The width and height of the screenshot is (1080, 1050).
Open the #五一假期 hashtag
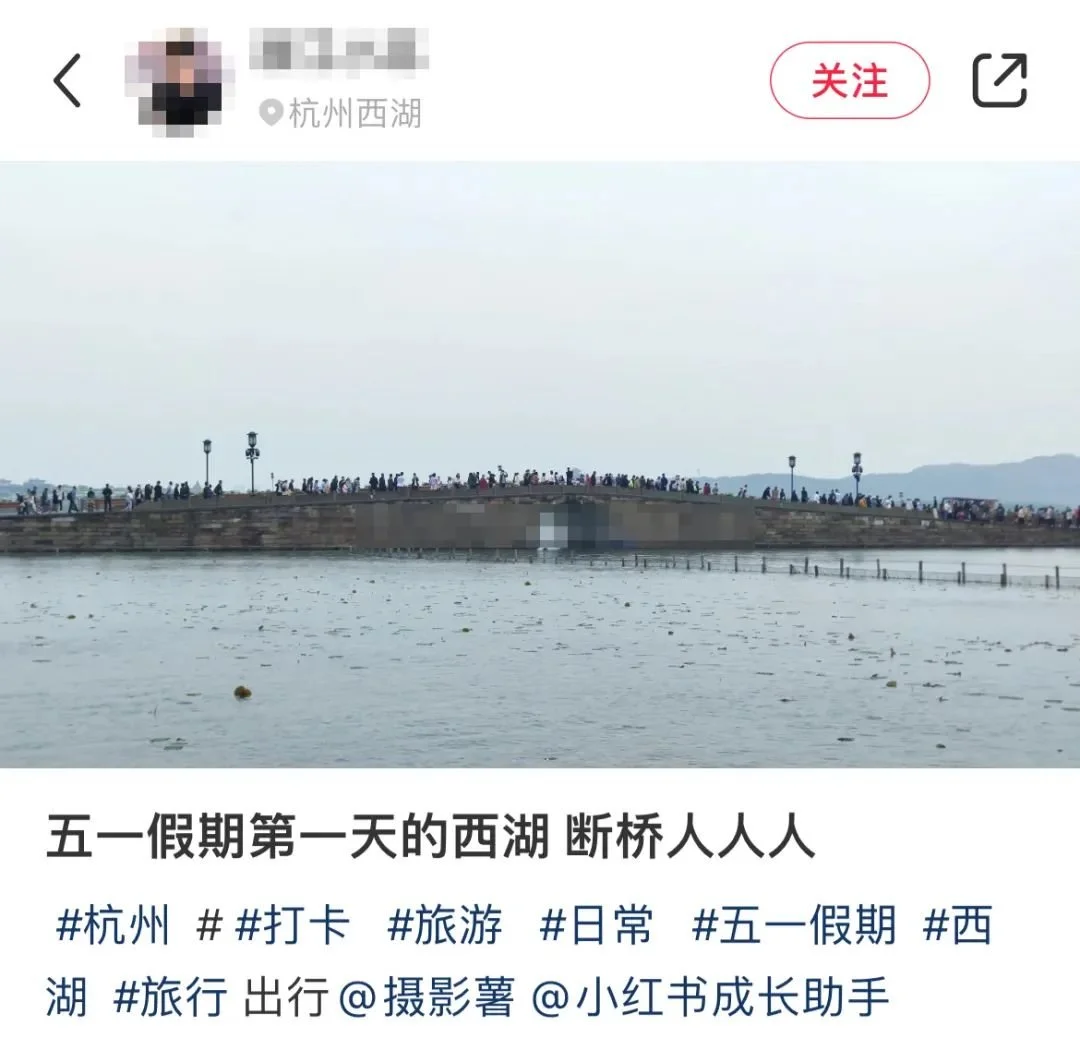click(794, 926)
